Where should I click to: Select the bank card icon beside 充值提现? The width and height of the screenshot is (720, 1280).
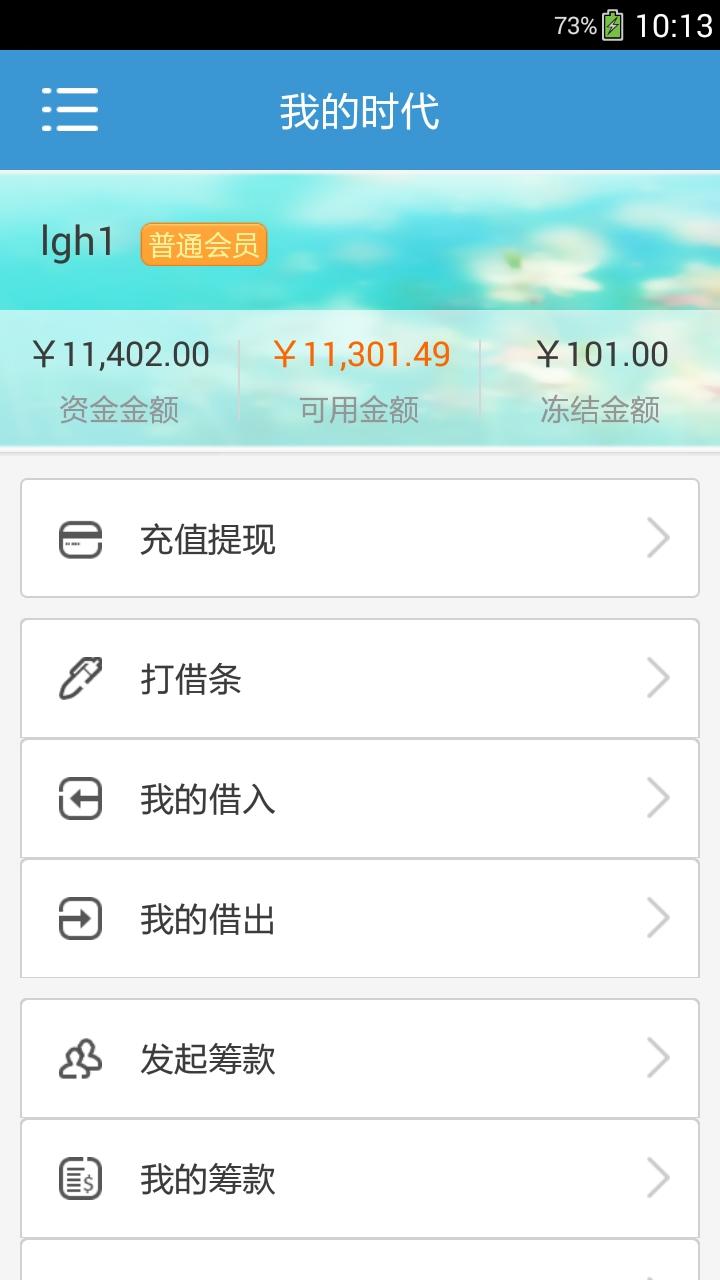point(80,538)
